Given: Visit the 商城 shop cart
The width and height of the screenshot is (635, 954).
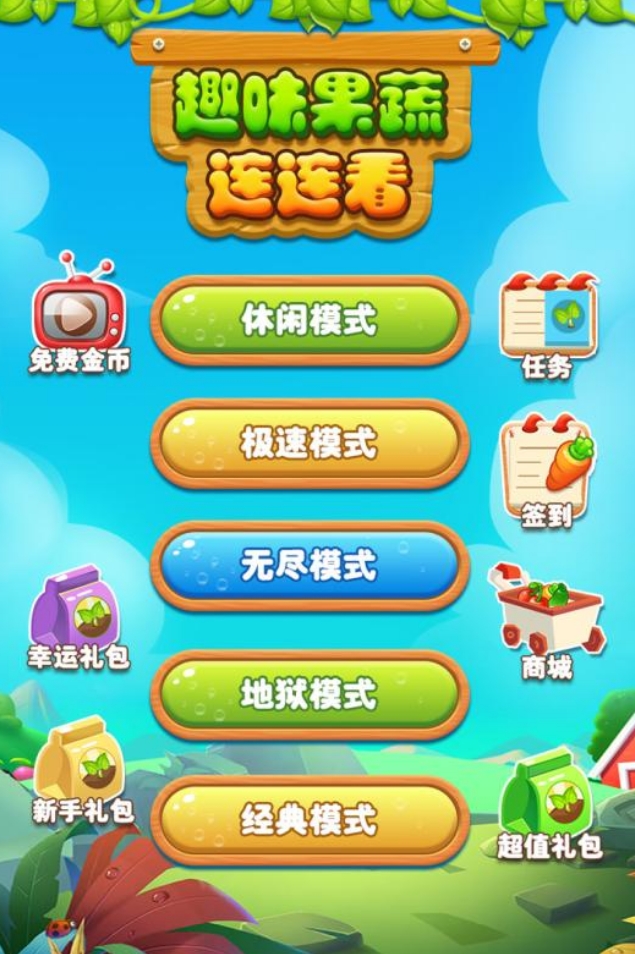Looking at the screenshot, I should [x=547, y=615].
